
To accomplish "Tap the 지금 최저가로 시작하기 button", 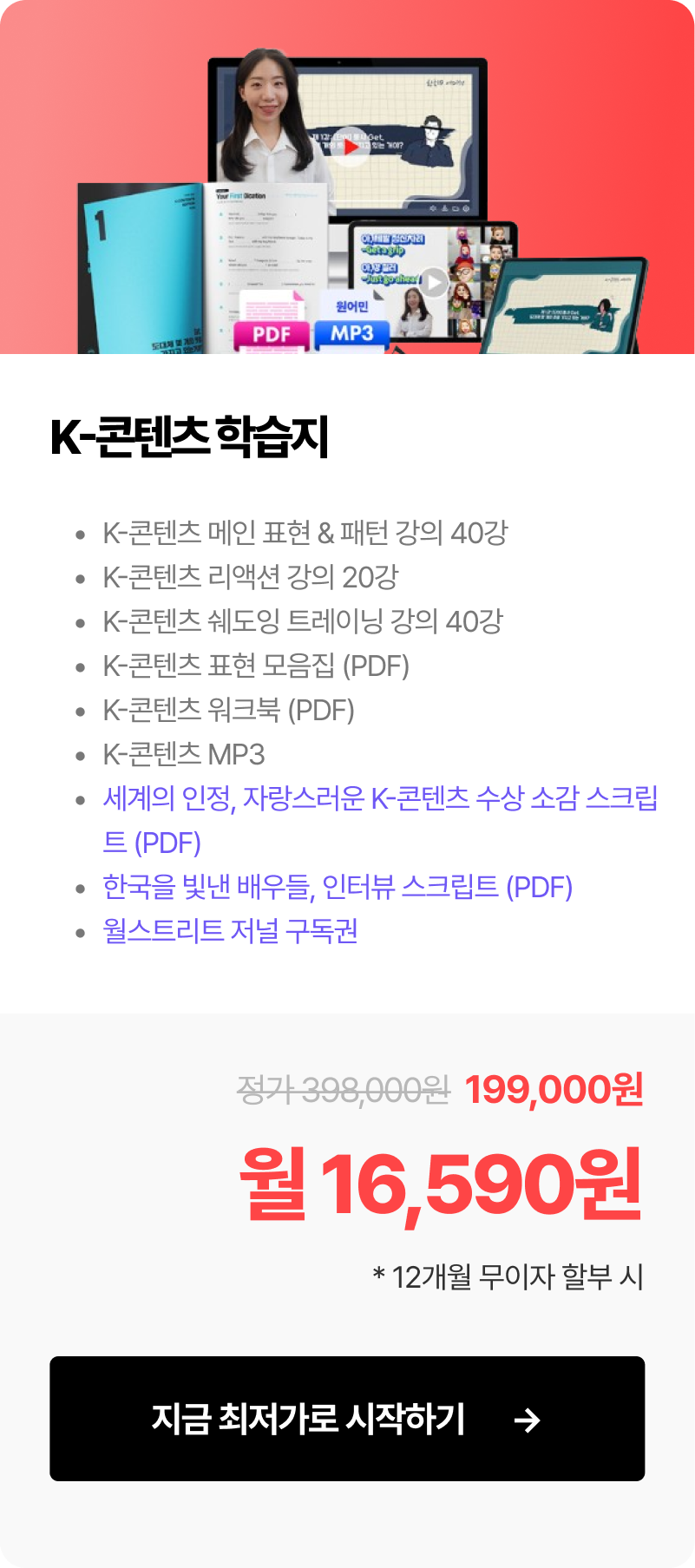I will [x=347, y=1419].
